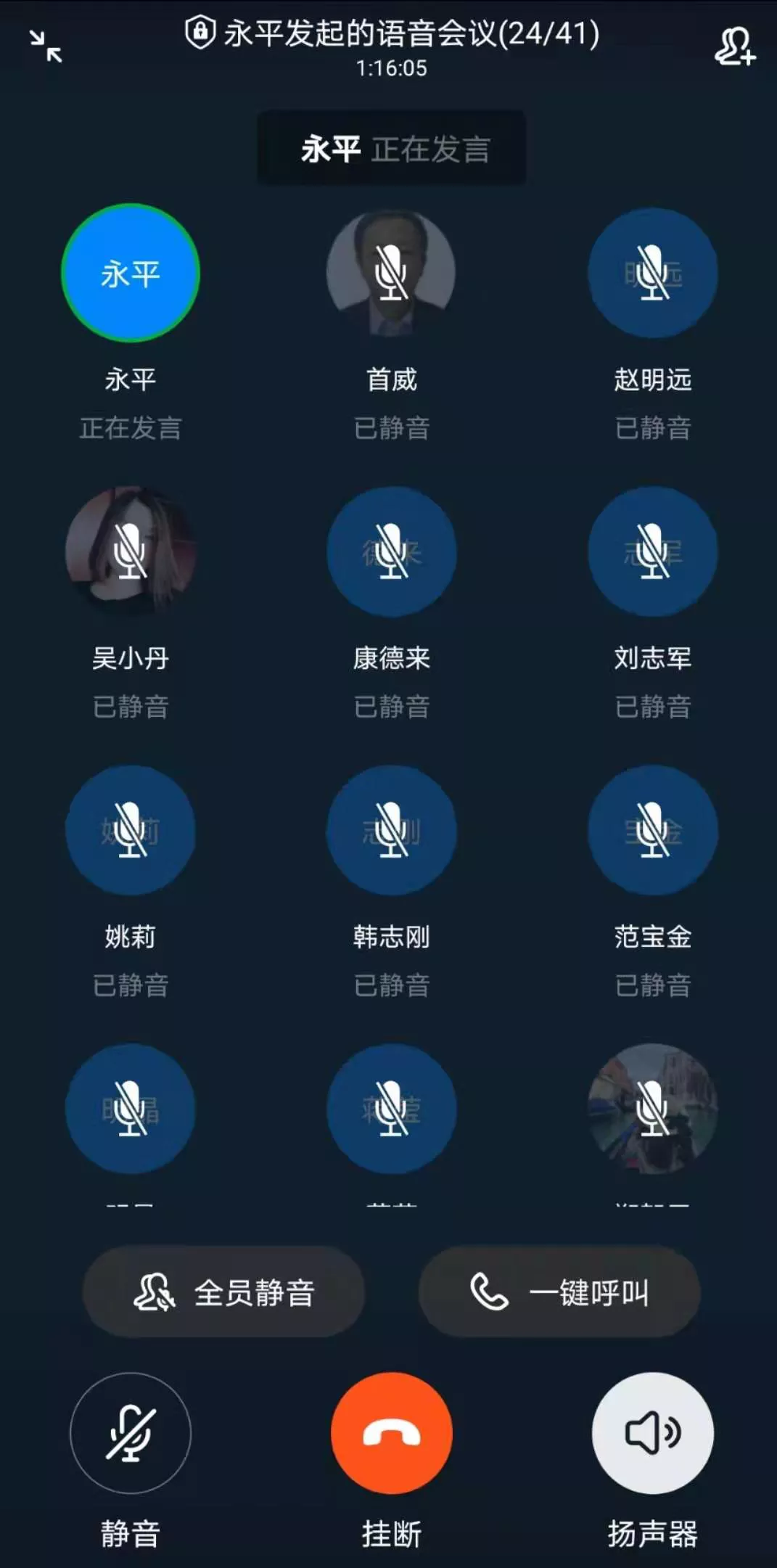The width and height of the screenshot is (777, 1568).
Task: Tap 一键呼叫 to call everyone
Action: click(559, 1292)
